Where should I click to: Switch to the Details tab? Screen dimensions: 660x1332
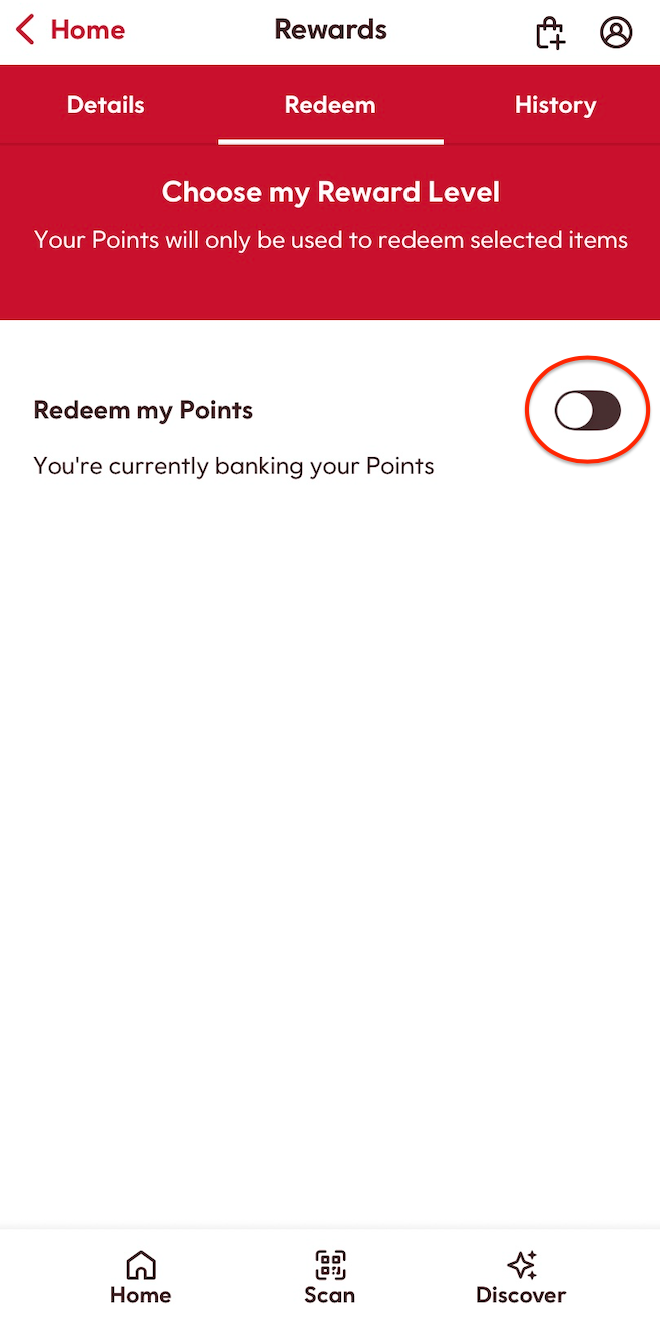pos(106,105)
